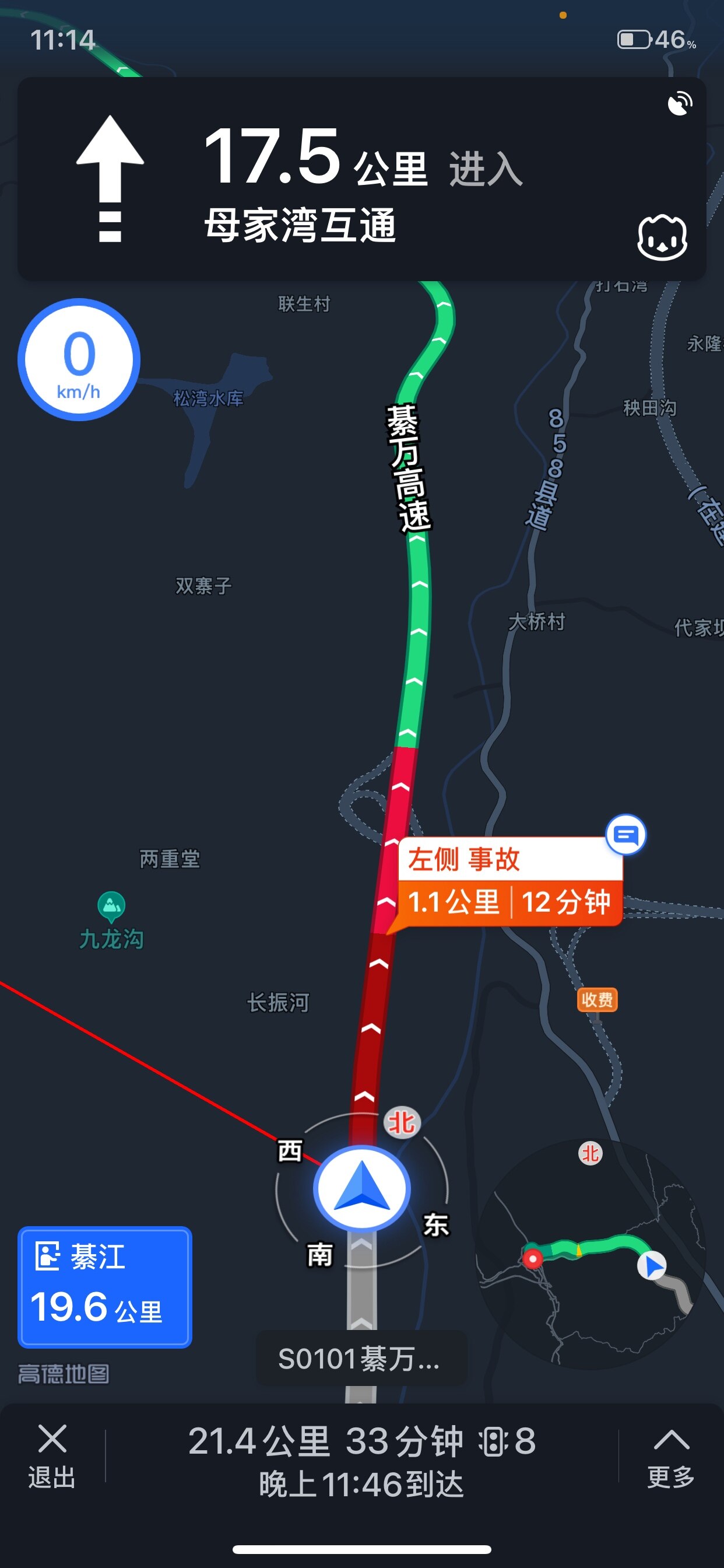Open the satellite signal icon

pyautogui.click(x=680, y=103)
